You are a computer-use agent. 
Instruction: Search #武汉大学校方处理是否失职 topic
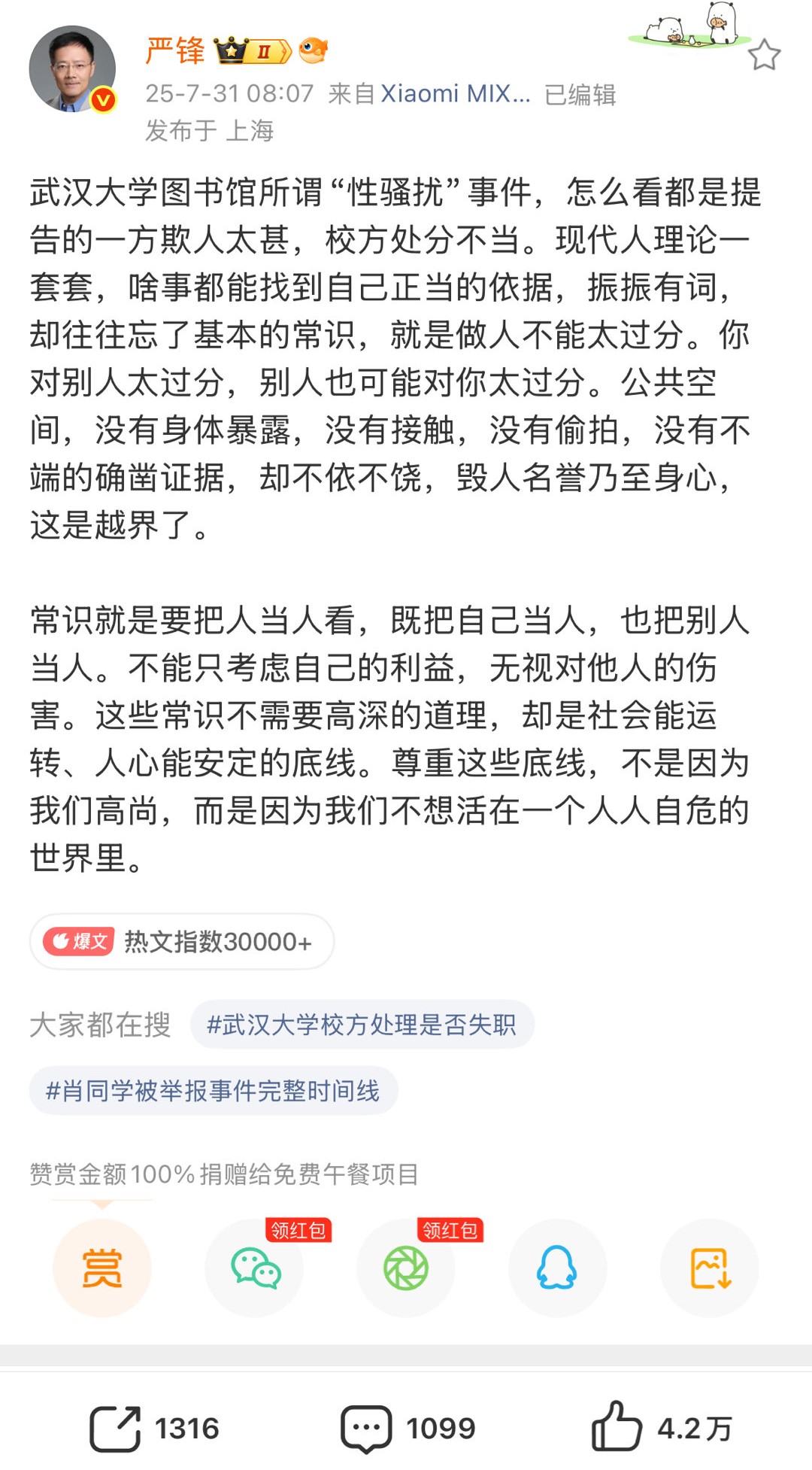point(362,1025)
